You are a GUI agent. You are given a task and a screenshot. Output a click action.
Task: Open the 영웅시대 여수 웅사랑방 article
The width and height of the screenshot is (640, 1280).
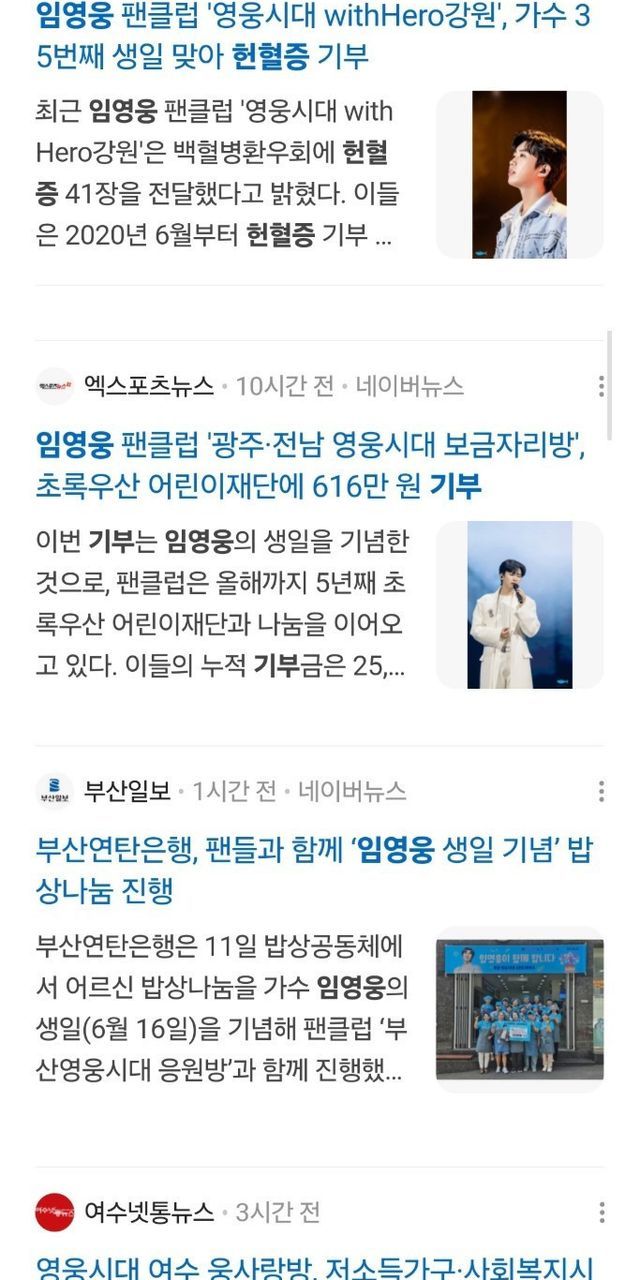pos(314,1268)
